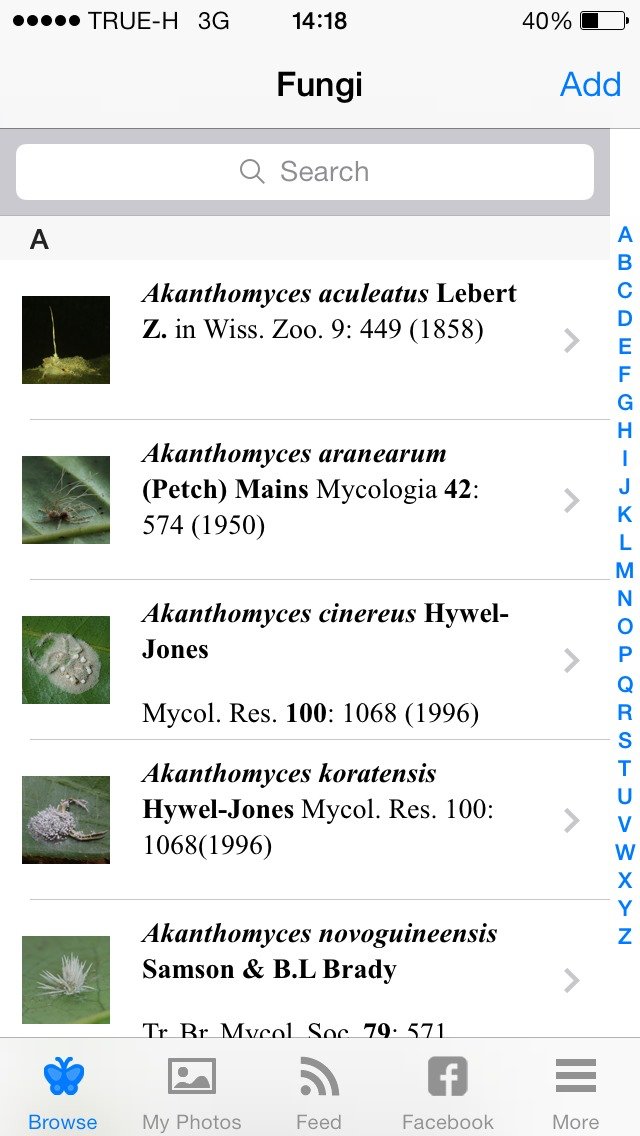The width and height of the screenshot is (640, 1136).
Task: Open the Facebook tab
Action: click(x=447, y=1092)
